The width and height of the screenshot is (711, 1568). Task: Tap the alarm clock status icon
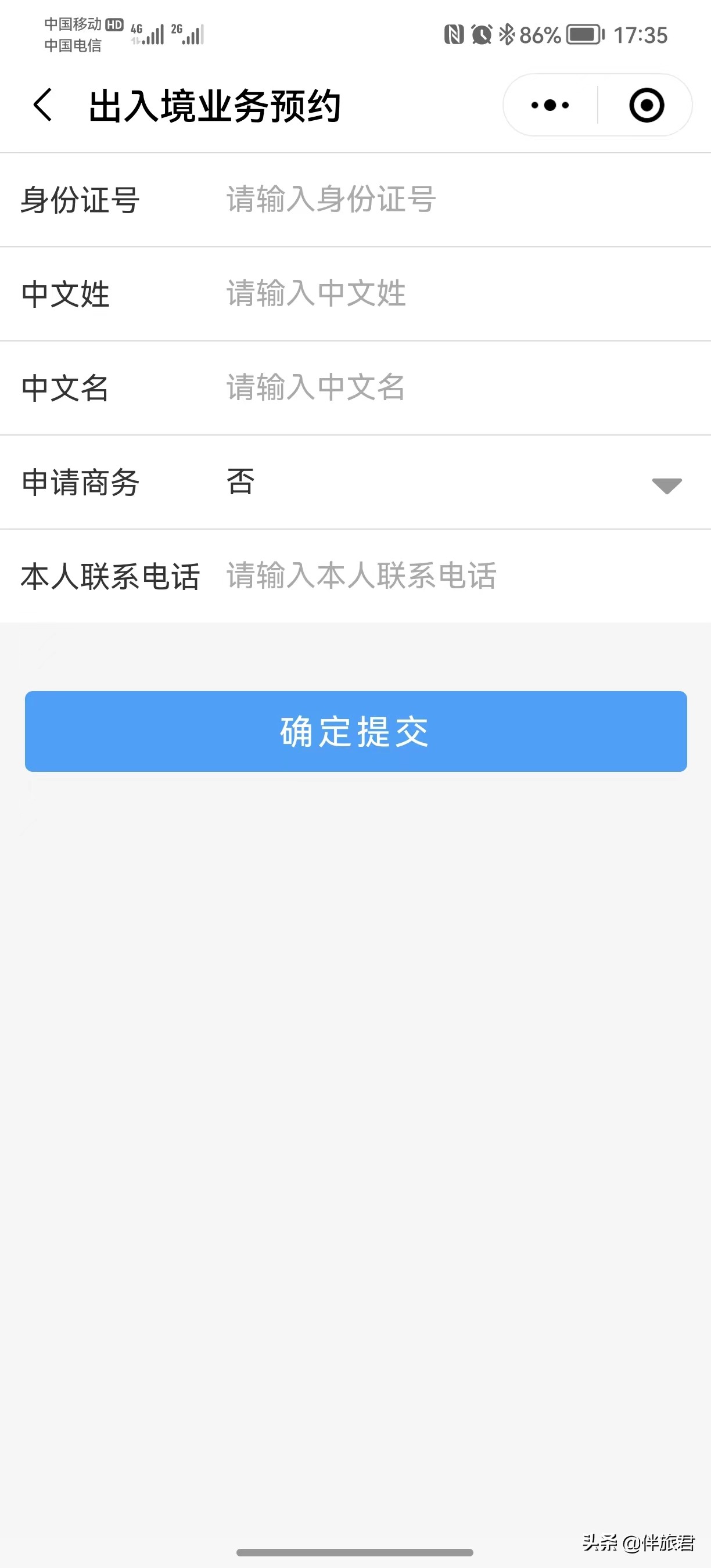pyautogui.click(x=480, y=35)
